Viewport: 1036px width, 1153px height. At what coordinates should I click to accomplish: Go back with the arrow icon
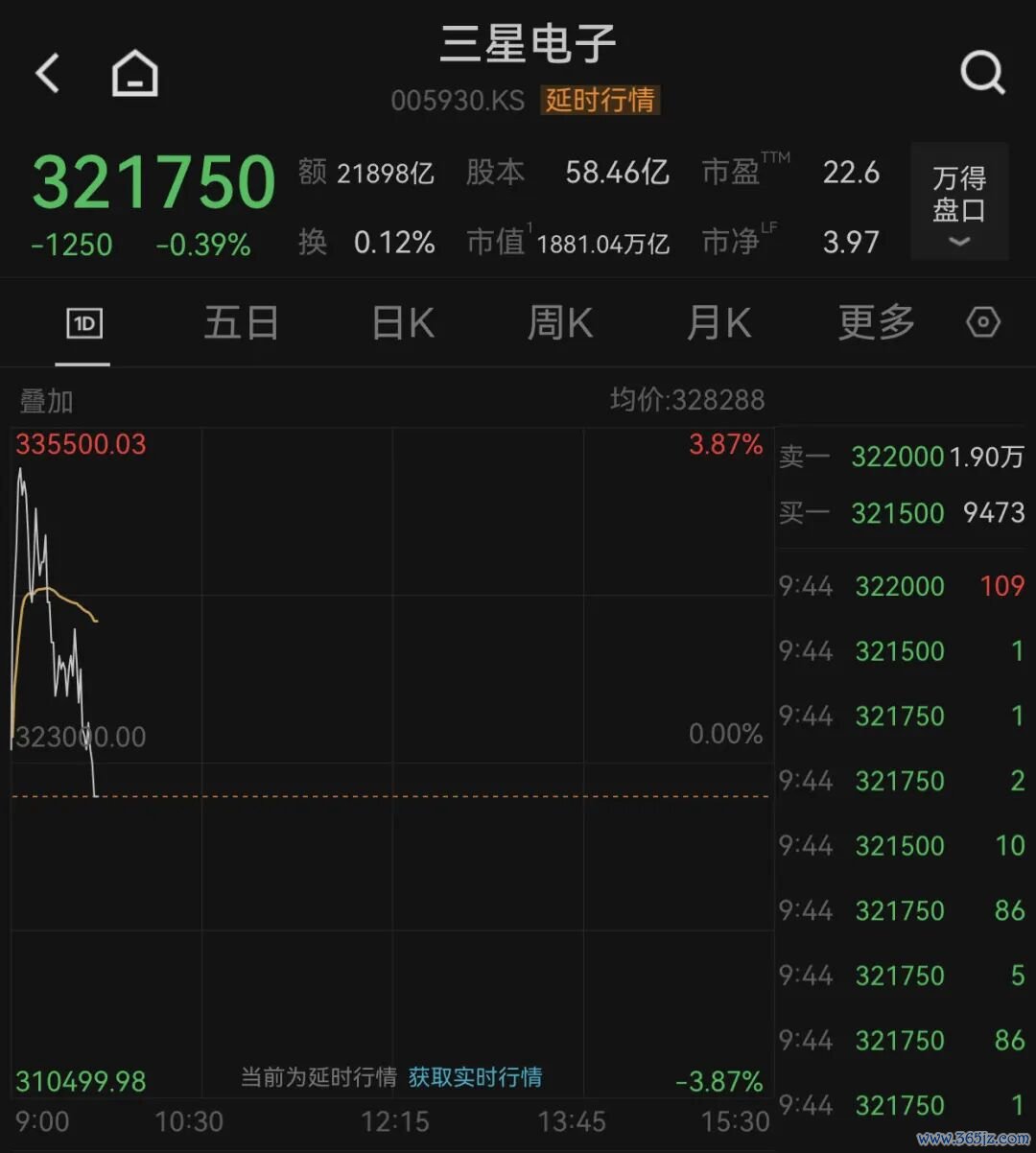[47, 73]
